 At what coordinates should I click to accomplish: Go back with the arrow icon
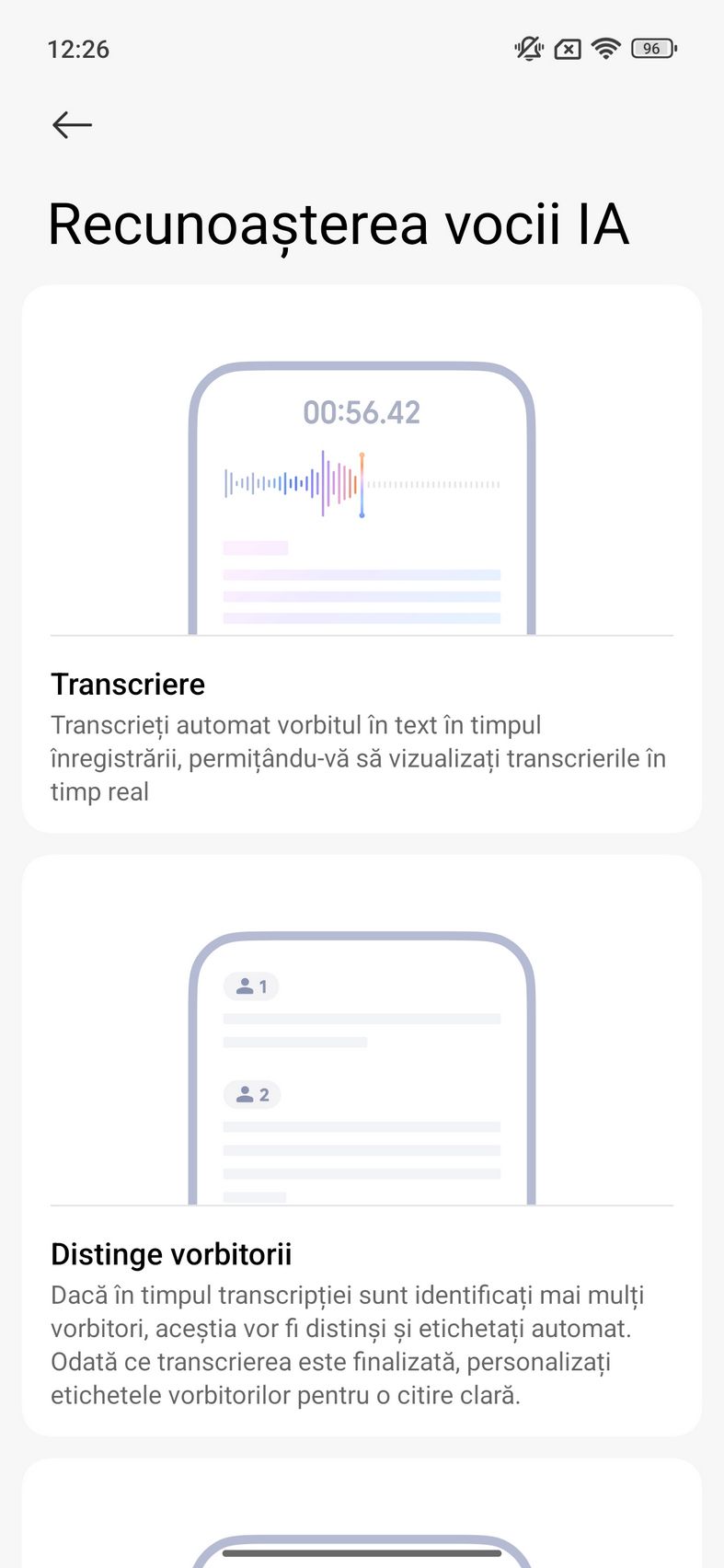[x=72, y=124]
